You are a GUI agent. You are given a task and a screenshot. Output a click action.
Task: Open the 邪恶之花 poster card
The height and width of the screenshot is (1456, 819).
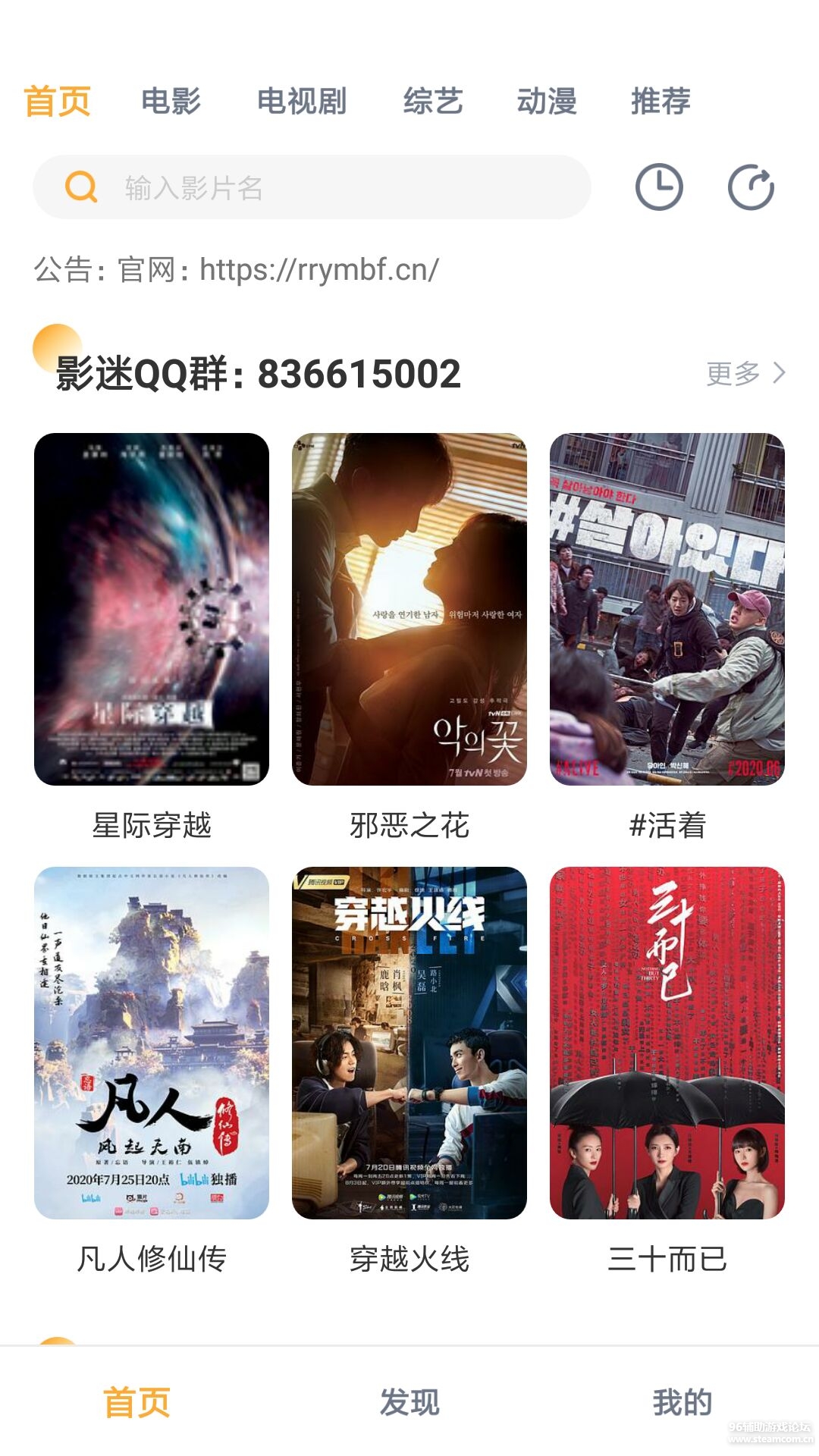click(409, 609)
